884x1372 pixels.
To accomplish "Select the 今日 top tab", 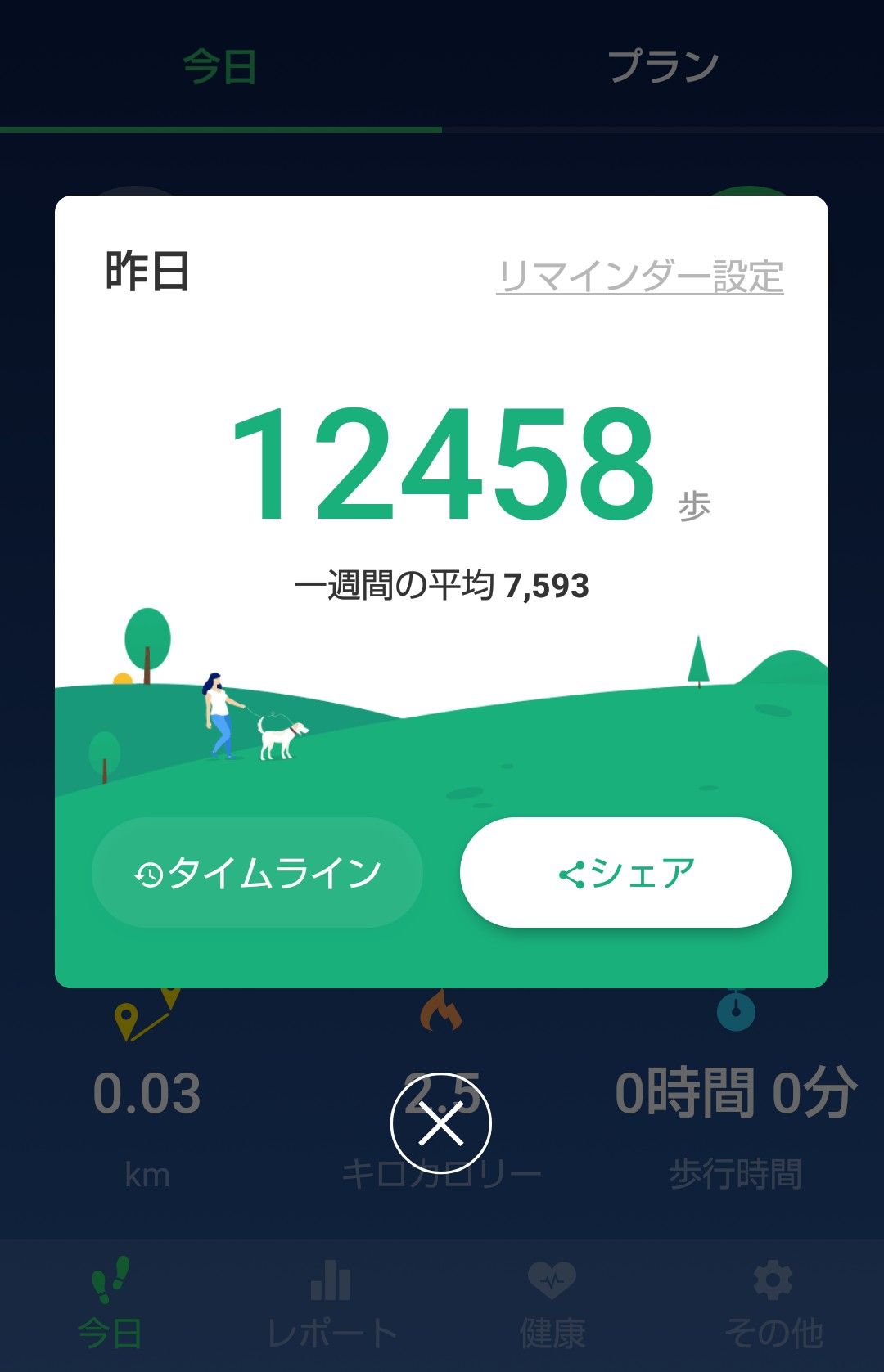I will point(219,66).
